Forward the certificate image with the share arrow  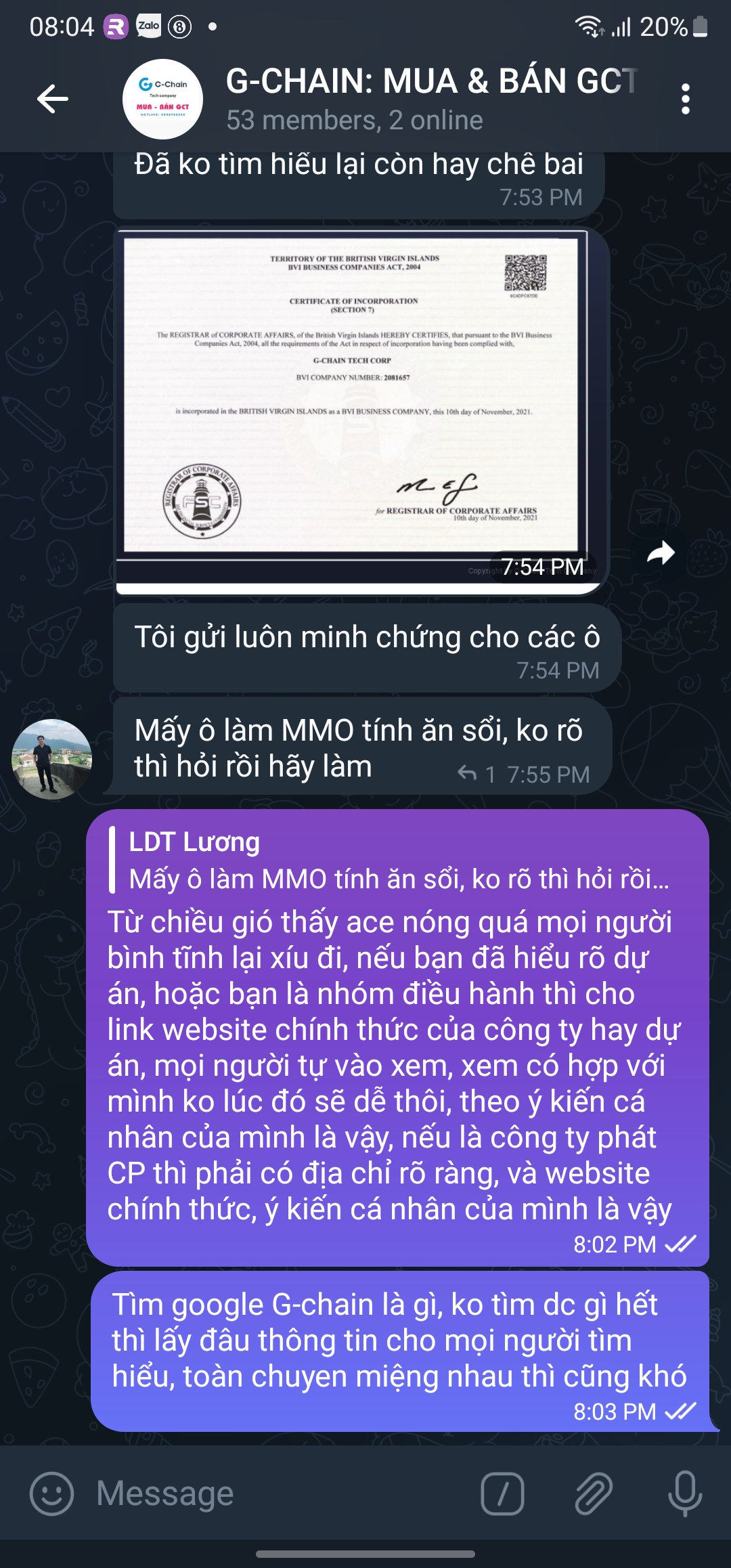[x=660, y=553]
